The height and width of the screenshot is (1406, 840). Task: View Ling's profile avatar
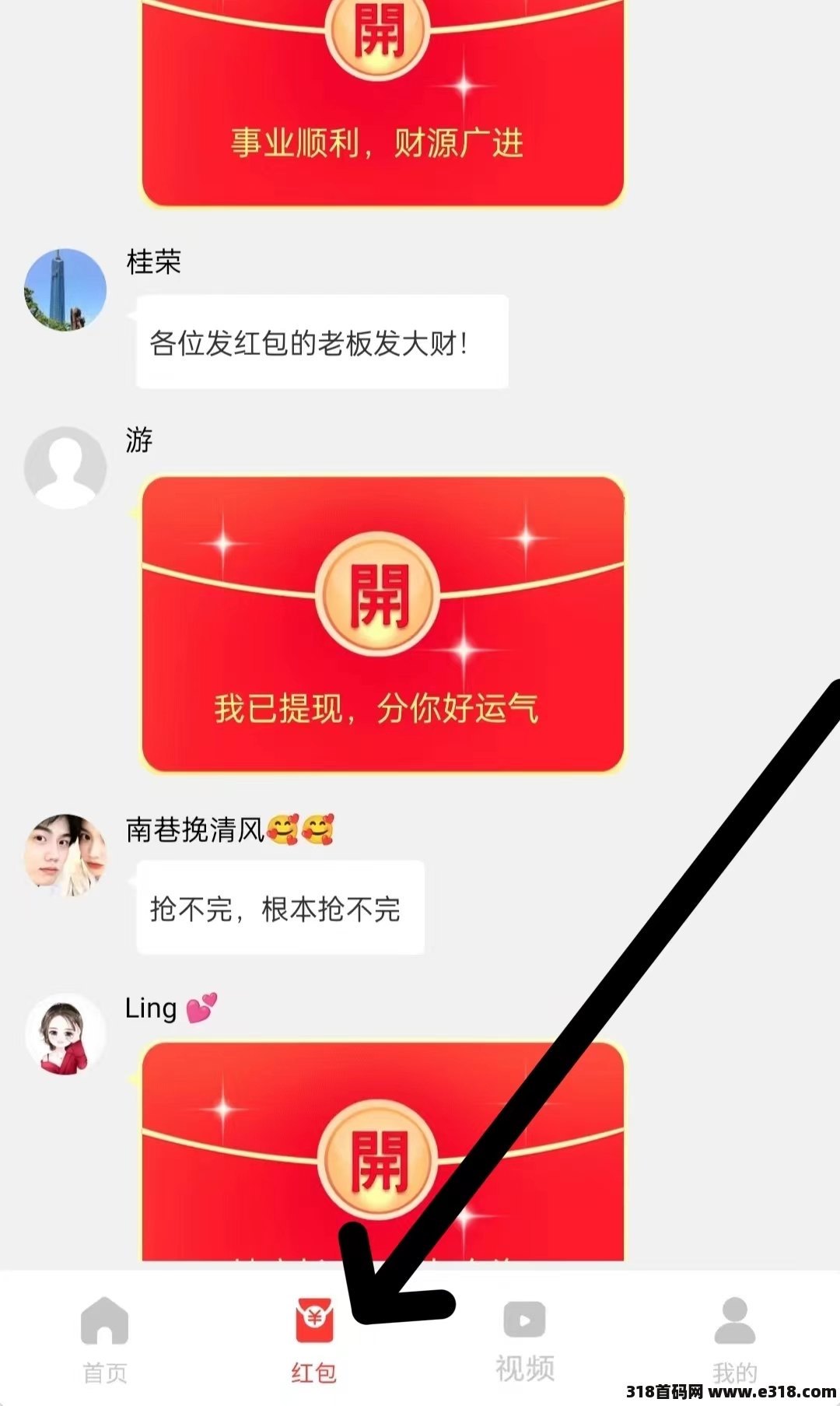pos(65,1035)
